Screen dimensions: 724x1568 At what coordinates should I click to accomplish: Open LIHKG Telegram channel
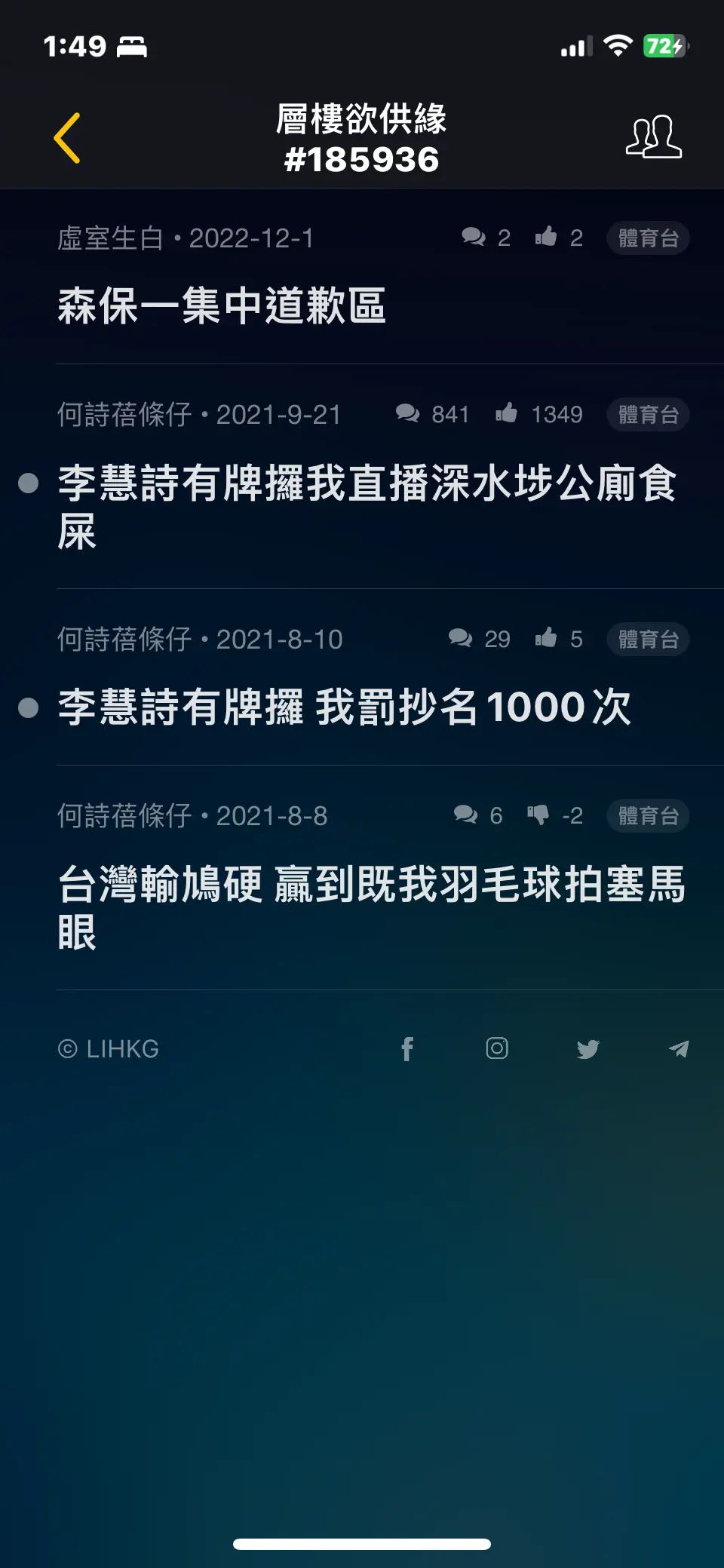point(679,1048)
